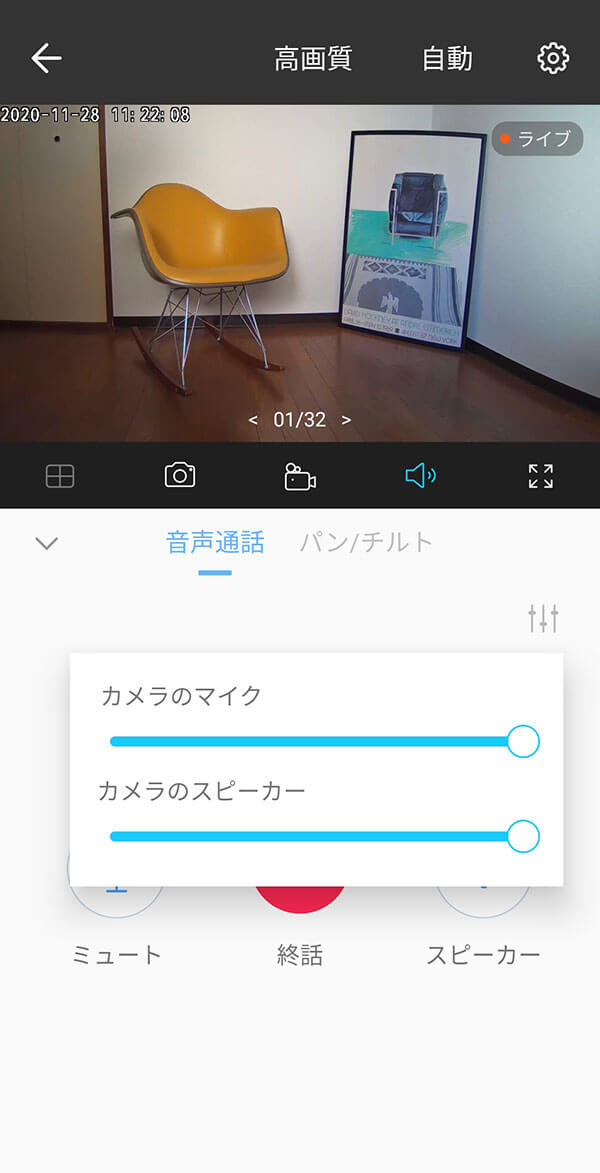The width and height of the screenshot is (600, 1173).
Task: Switch to the 音声通話 tab
Action: tap(215, 543)
